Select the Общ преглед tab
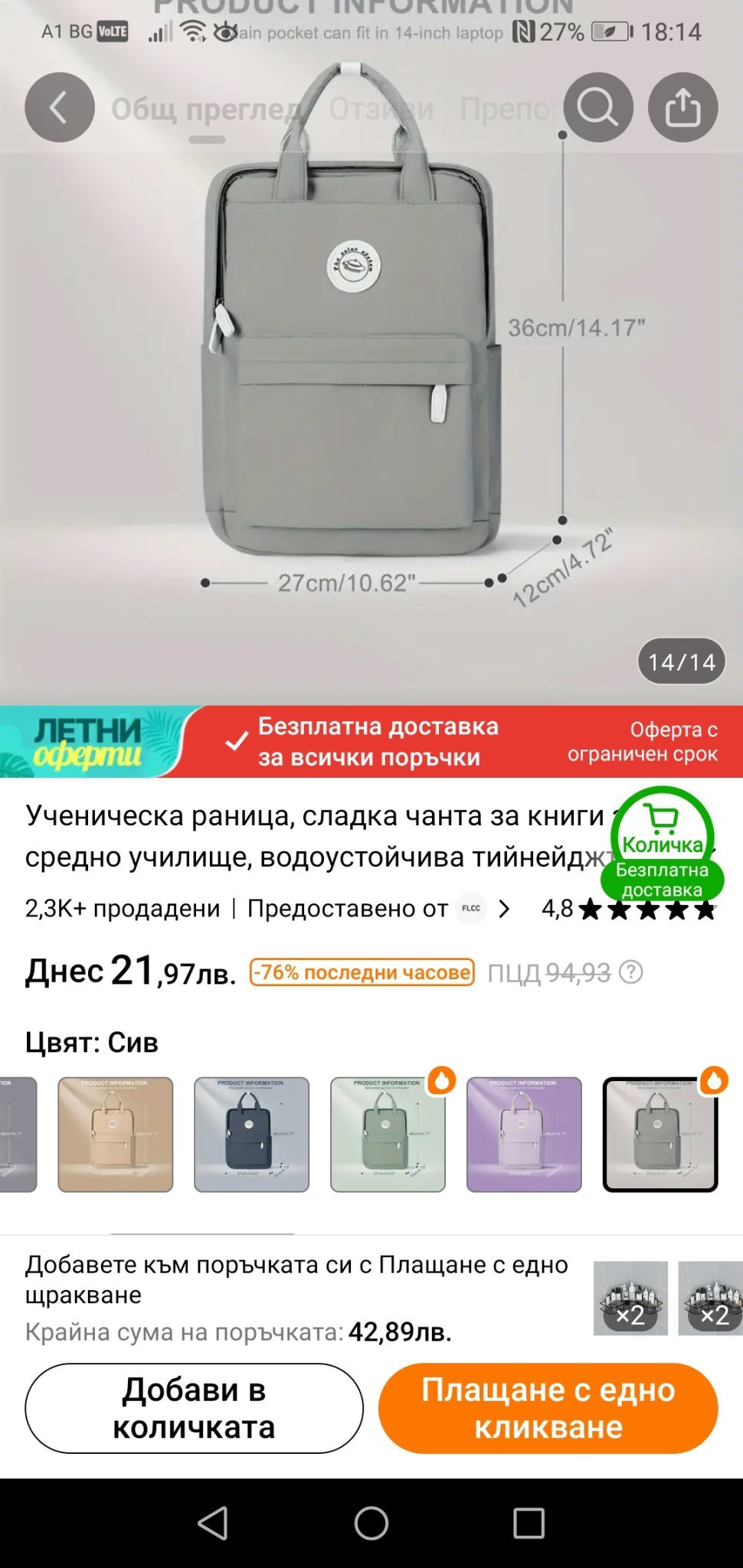Image resolution: width=743 pixels, height=1568 pixels. pyautogui.click(x=205, y=109)
